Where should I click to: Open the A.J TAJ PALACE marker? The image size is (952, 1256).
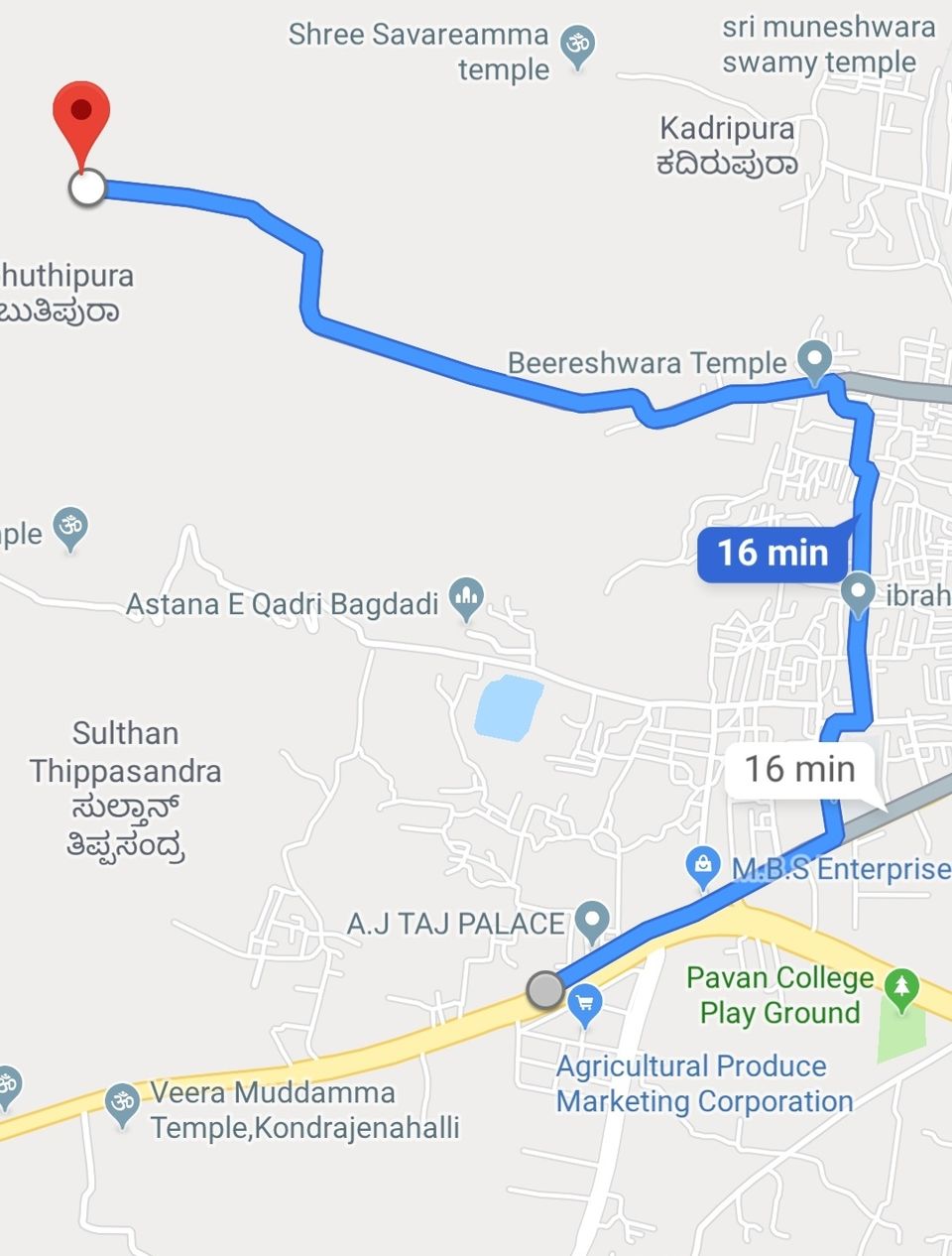click(x=592, y=920)
